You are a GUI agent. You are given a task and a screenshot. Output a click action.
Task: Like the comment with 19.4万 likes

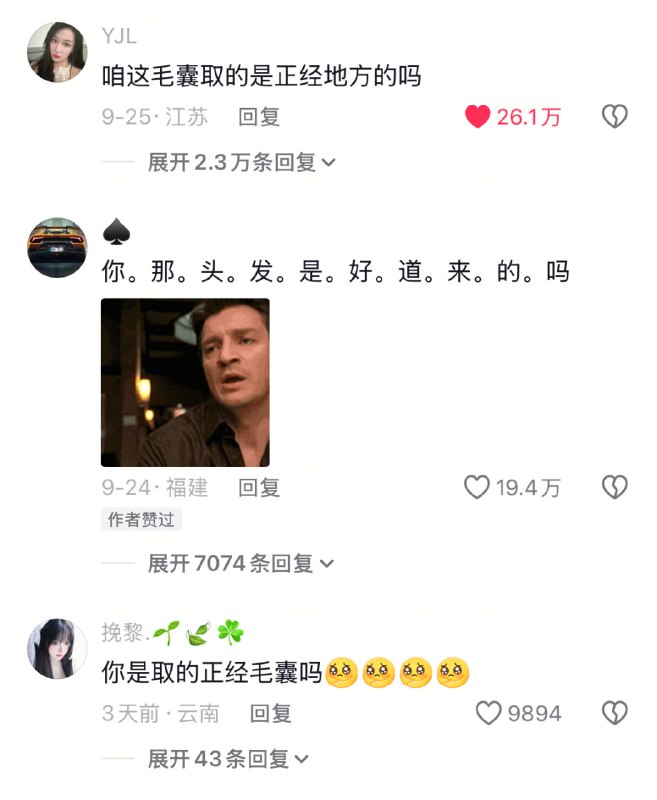point(477,488)
